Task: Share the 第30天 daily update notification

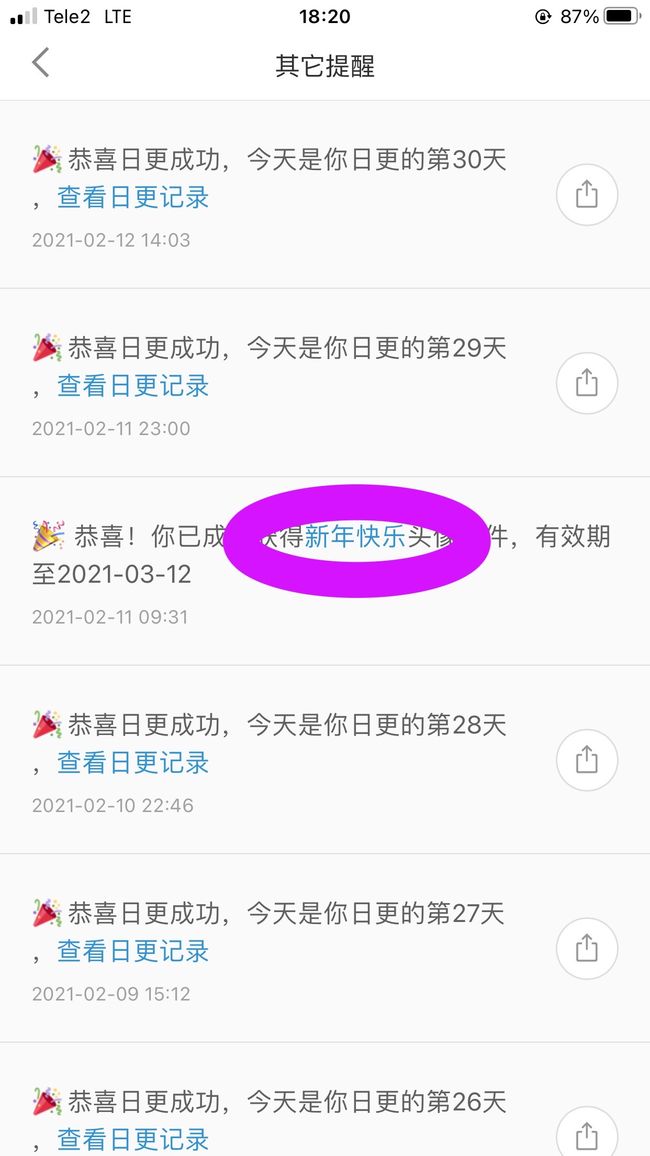Action: (x=587, y=195)
